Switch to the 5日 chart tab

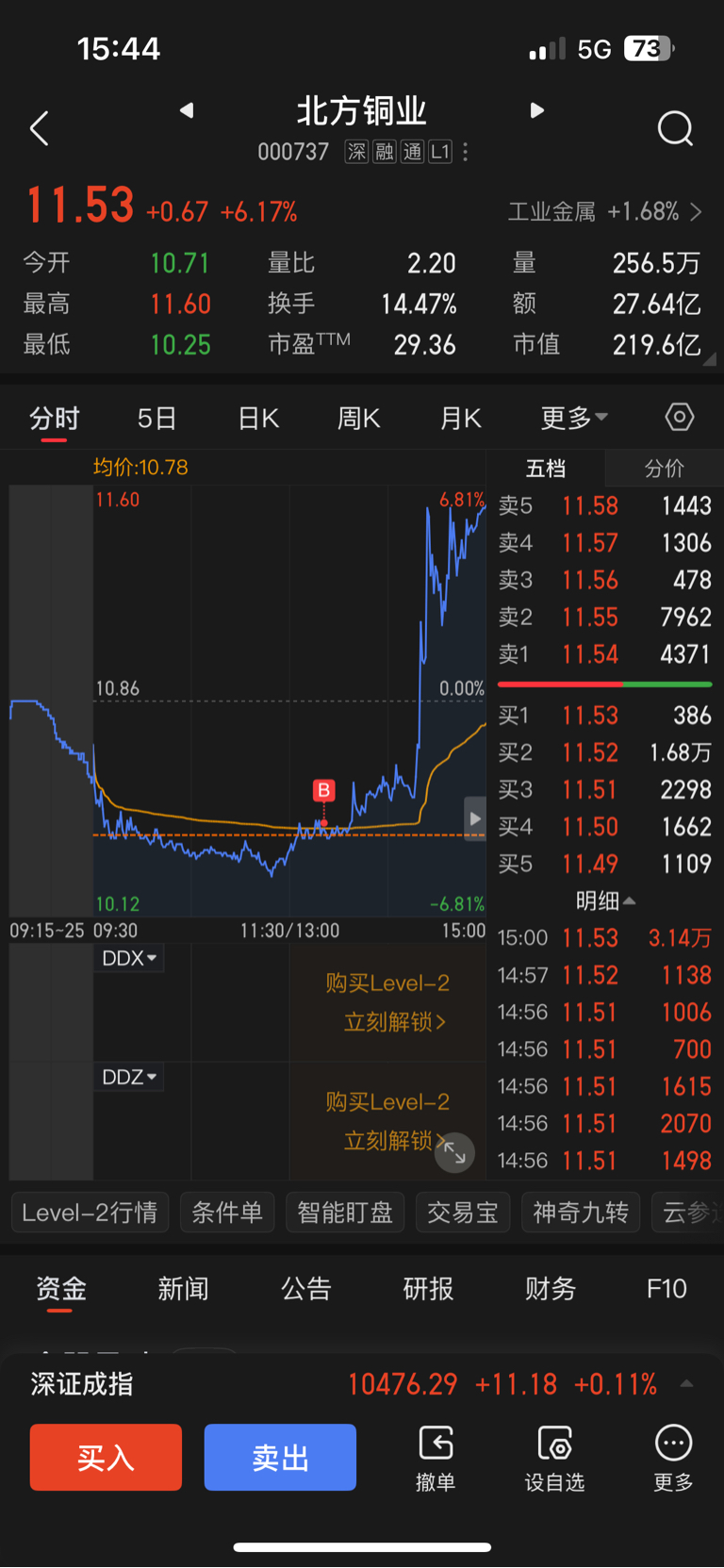(x=156, y=418)
